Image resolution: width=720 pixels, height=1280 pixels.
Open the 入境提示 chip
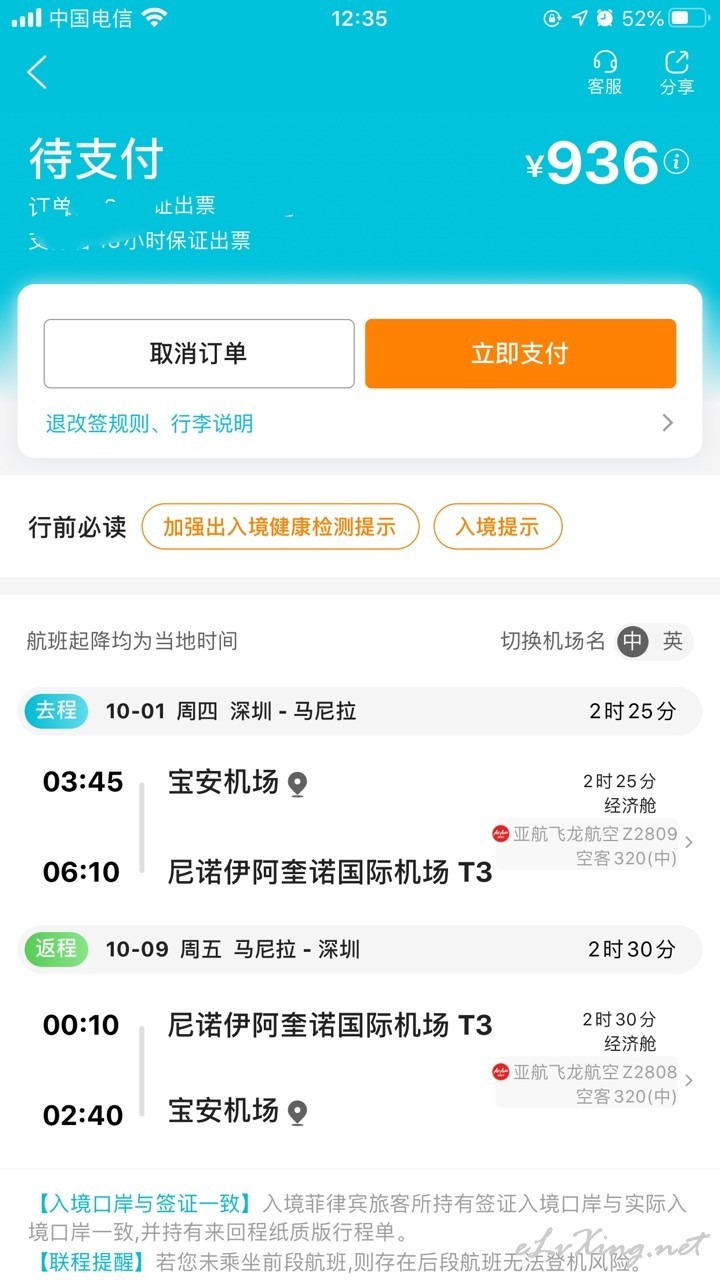497,526
